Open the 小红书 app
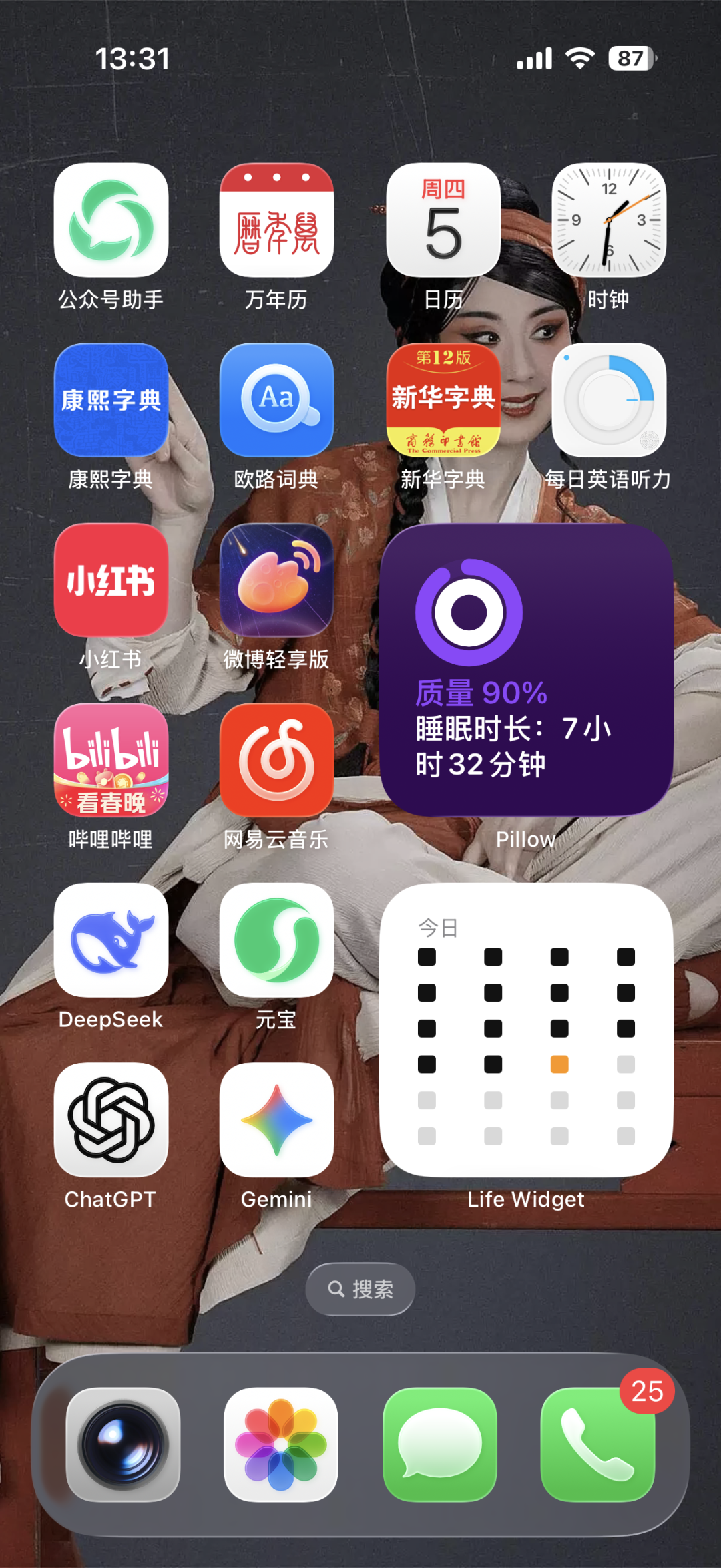 coord(111,580)
